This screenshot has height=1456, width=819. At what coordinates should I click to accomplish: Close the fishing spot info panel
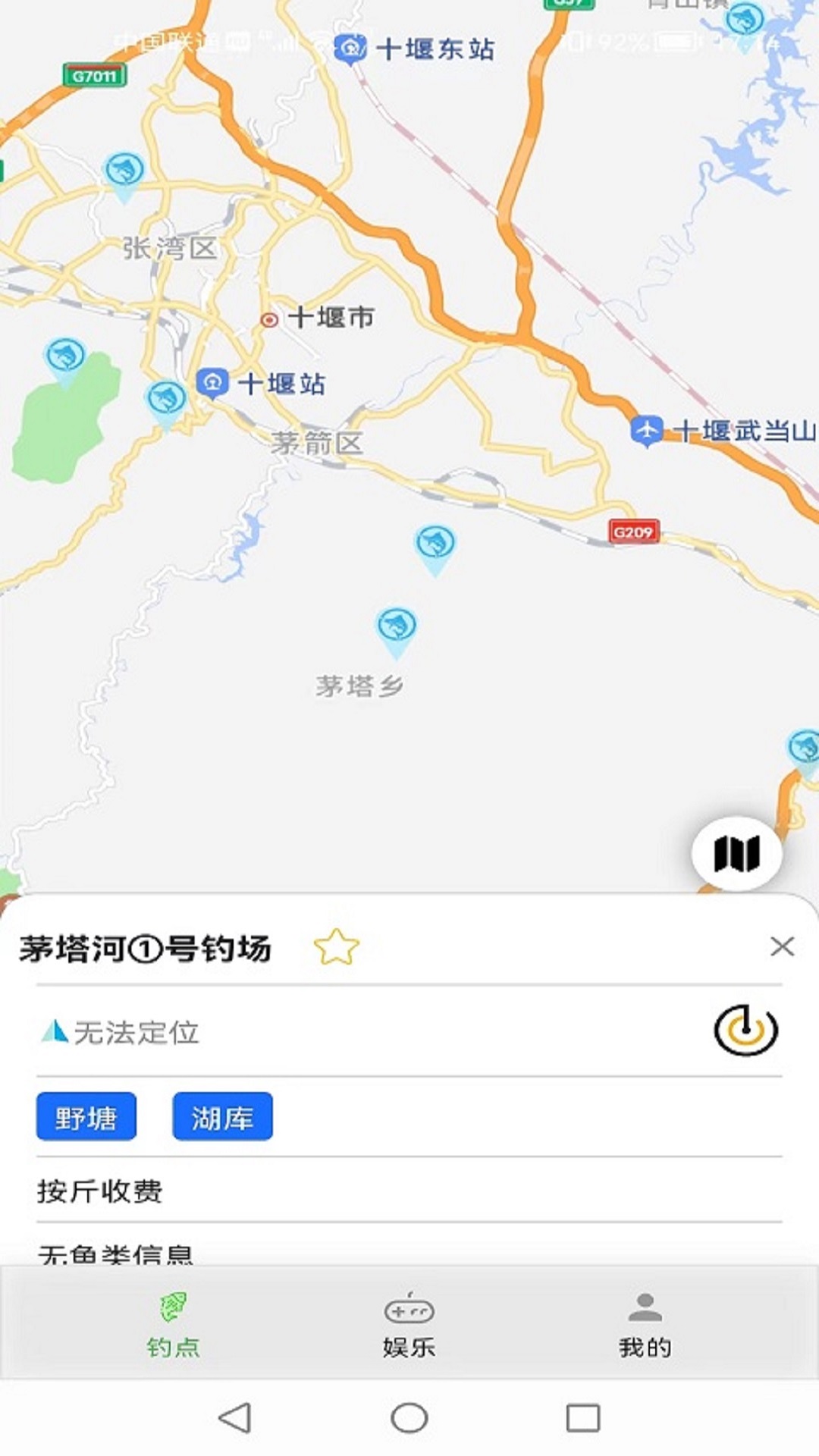tap(782, 946)
